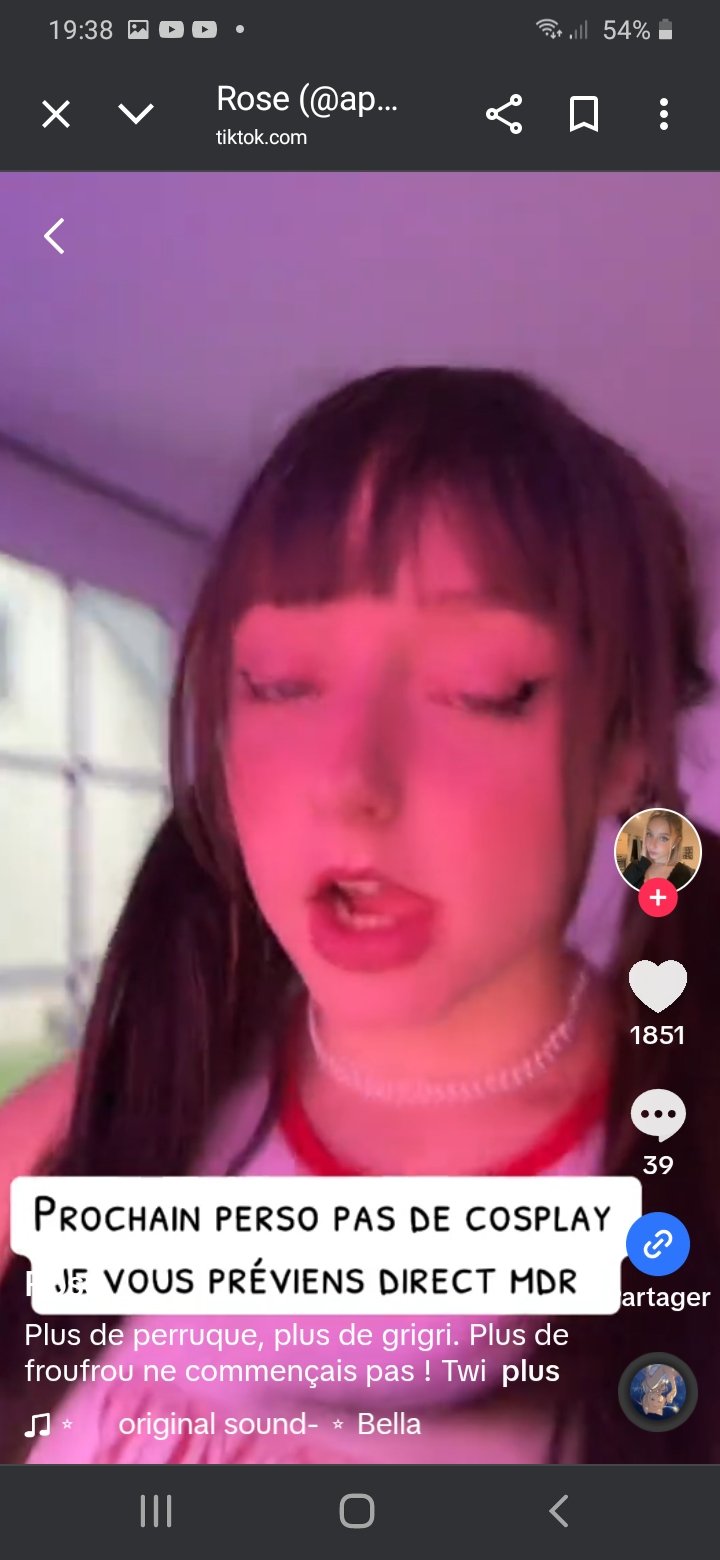Minimize the tab with the down chevron
720x1560 pixels.
click(136, 115)
